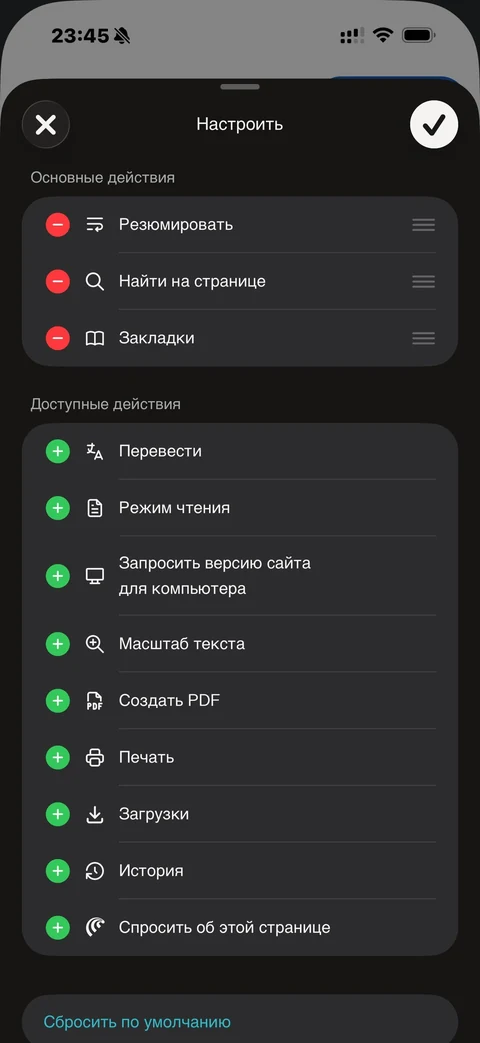This screenshot has width=480, height=1043.
Task: Add Масштаб текста to main actions
Action: pyautogui.click(x=58, y=644)
